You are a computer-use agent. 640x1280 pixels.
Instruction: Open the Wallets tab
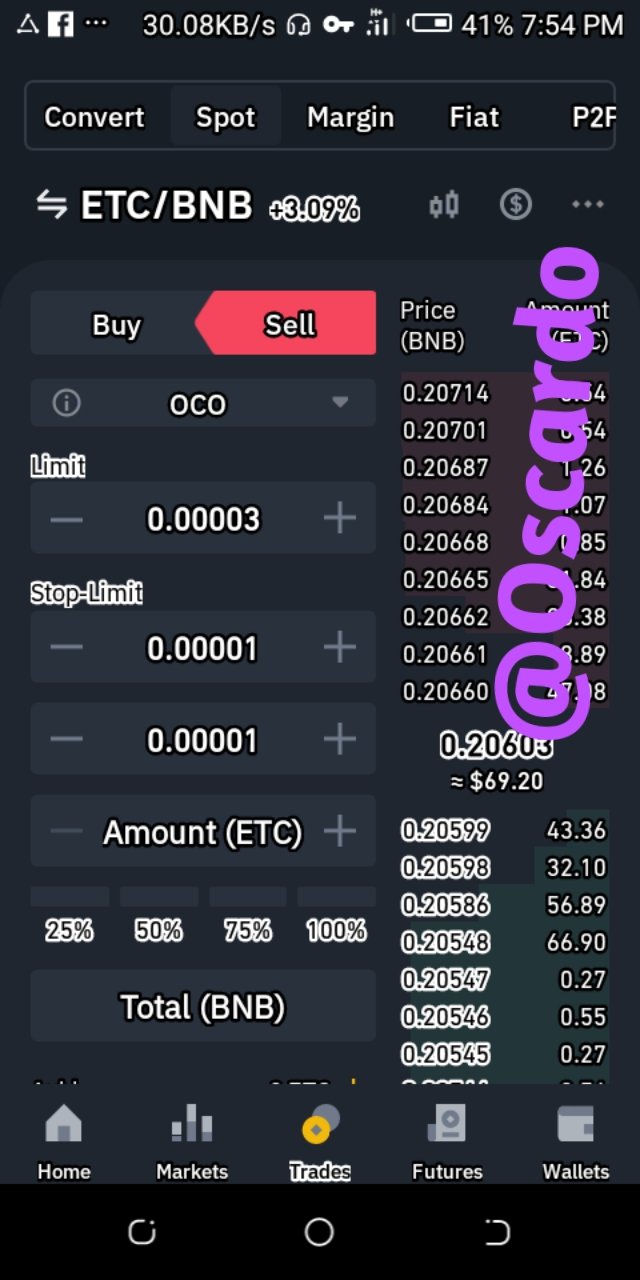click(x=575, y=1141)
